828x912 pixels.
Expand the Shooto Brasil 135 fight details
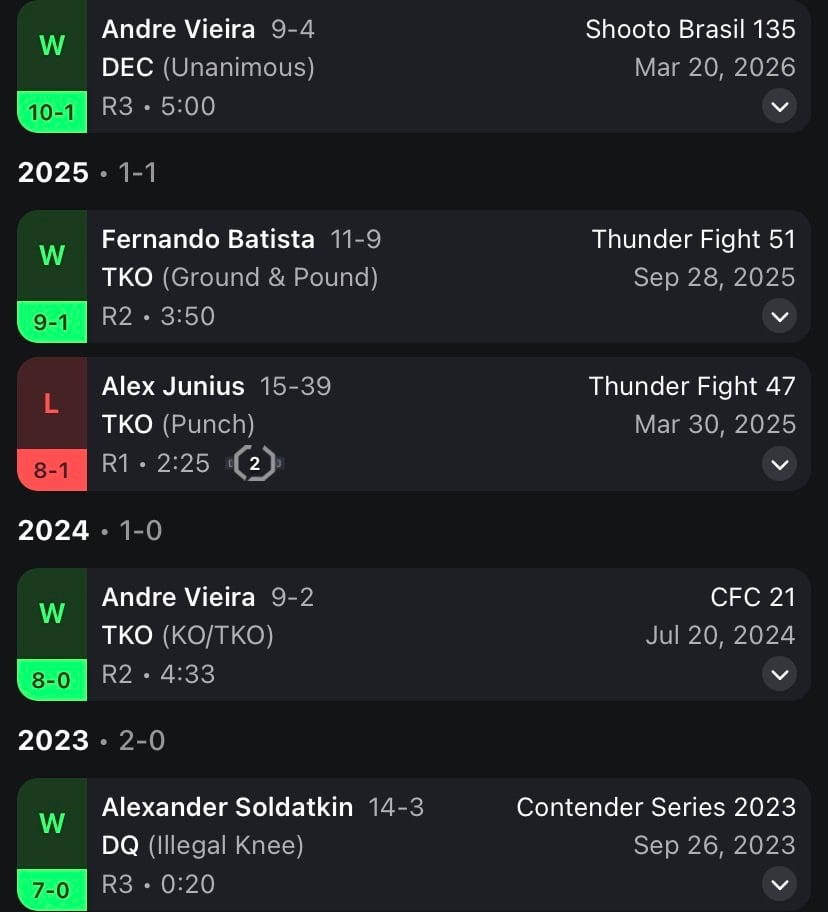point(779,106)
